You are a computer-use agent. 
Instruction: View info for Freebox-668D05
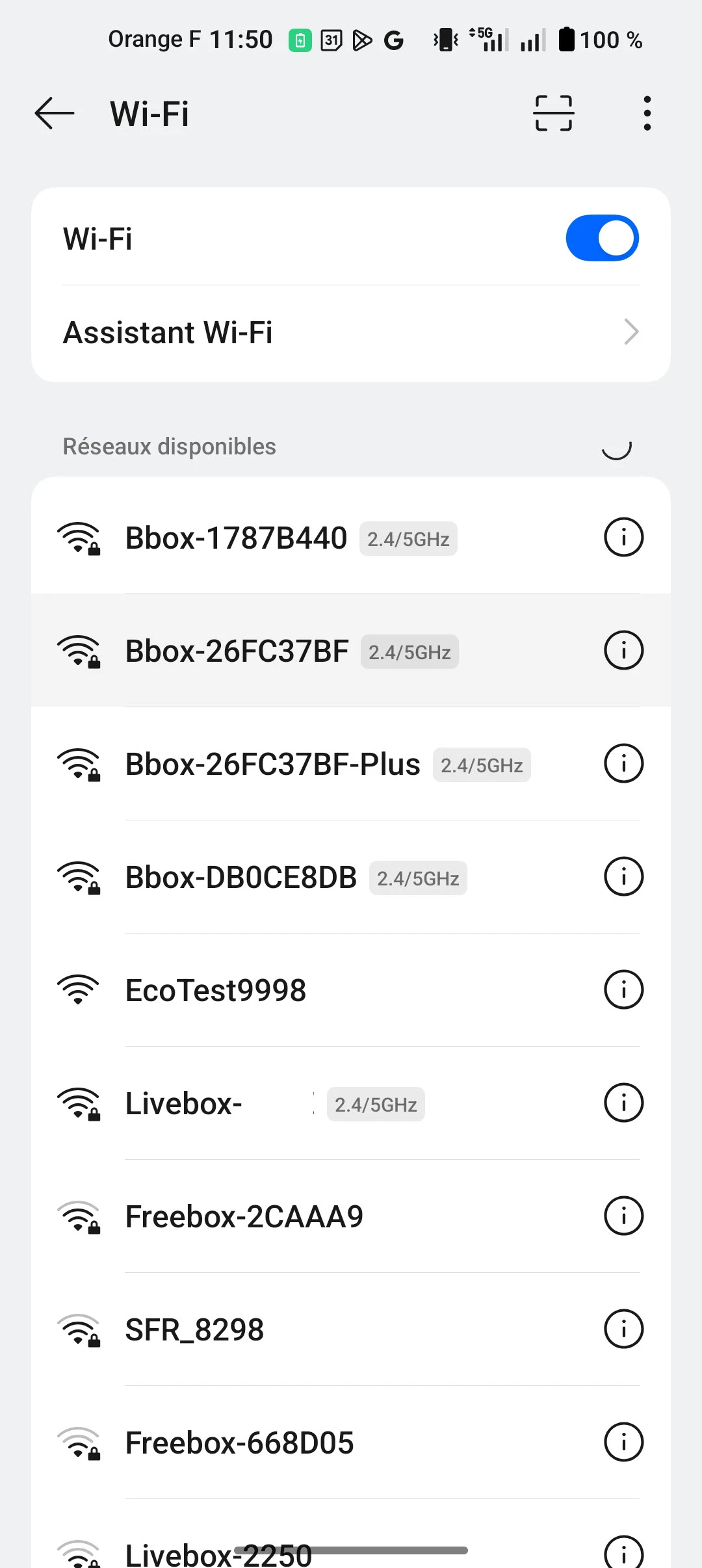(x=623, y=1443)
